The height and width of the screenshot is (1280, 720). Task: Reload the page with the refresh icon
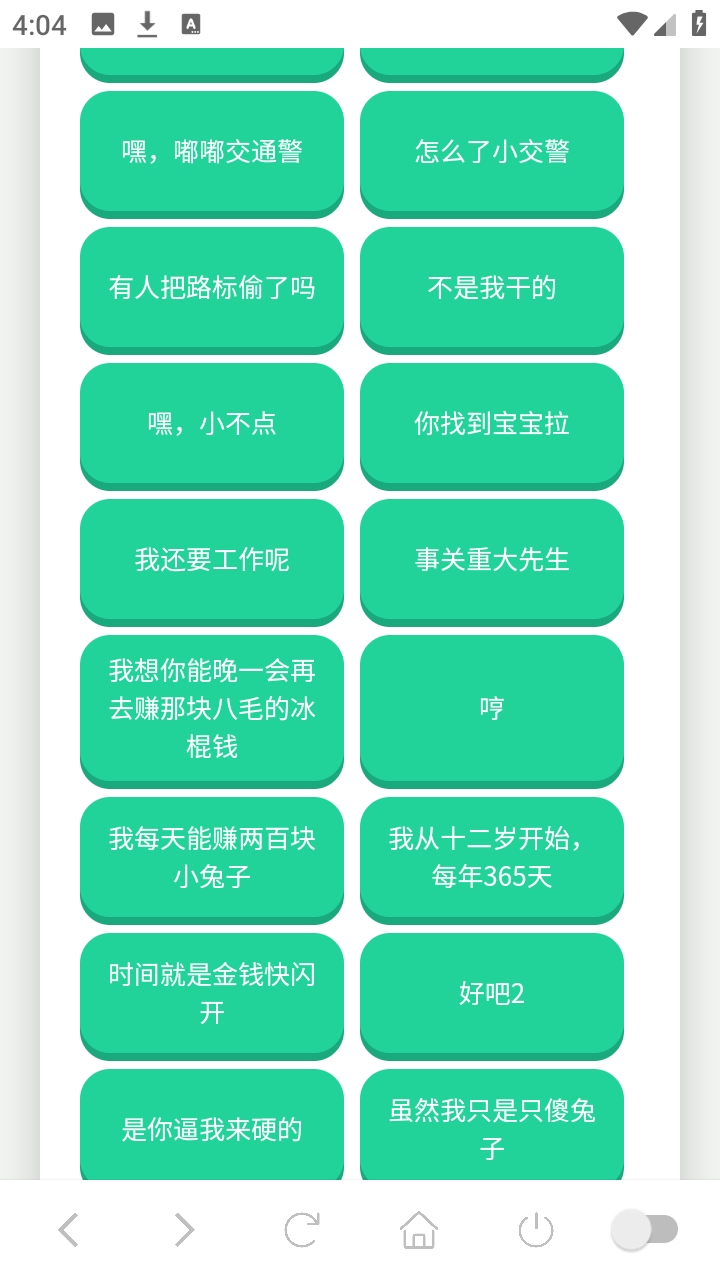coord(301,1230)
